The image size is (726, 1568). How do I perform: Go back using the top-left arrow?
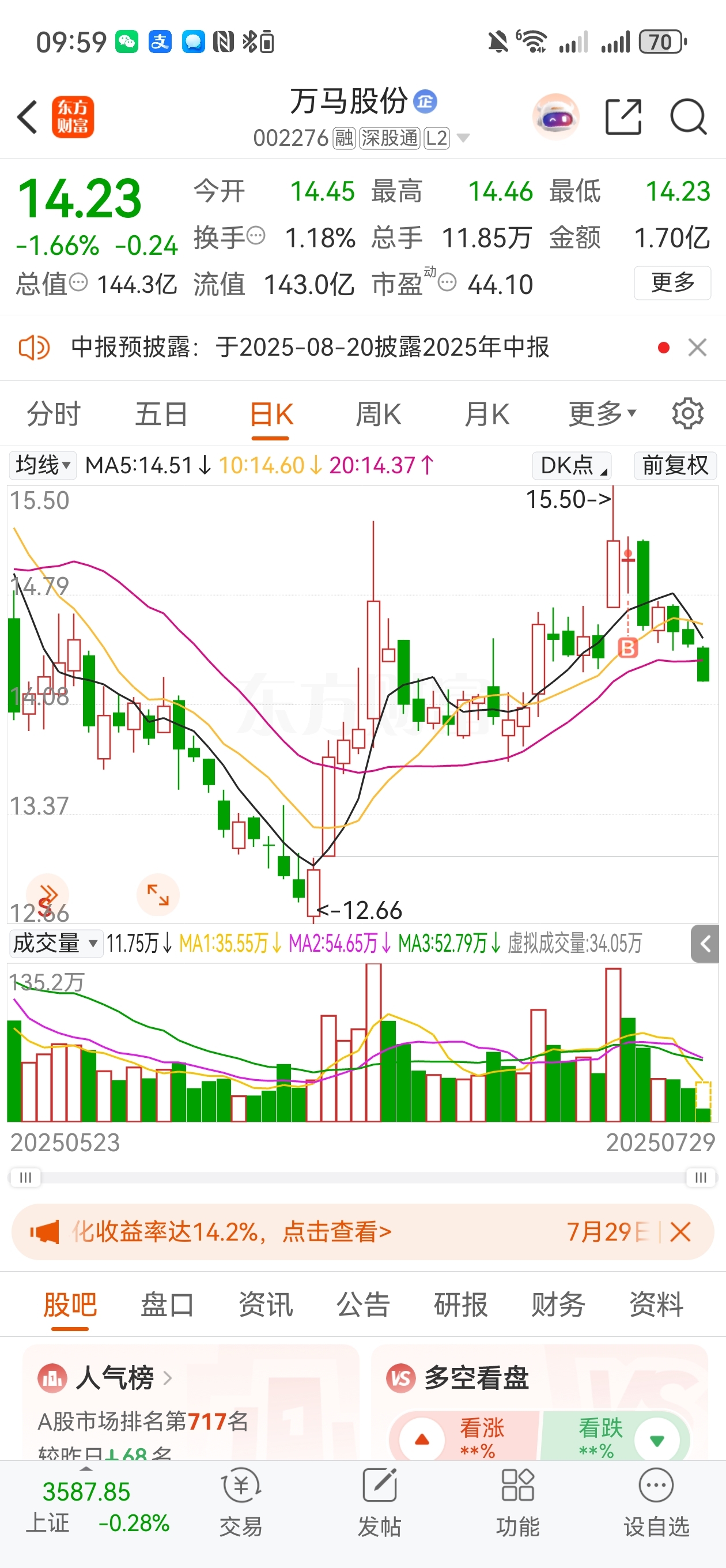click(x=28, y=117)
